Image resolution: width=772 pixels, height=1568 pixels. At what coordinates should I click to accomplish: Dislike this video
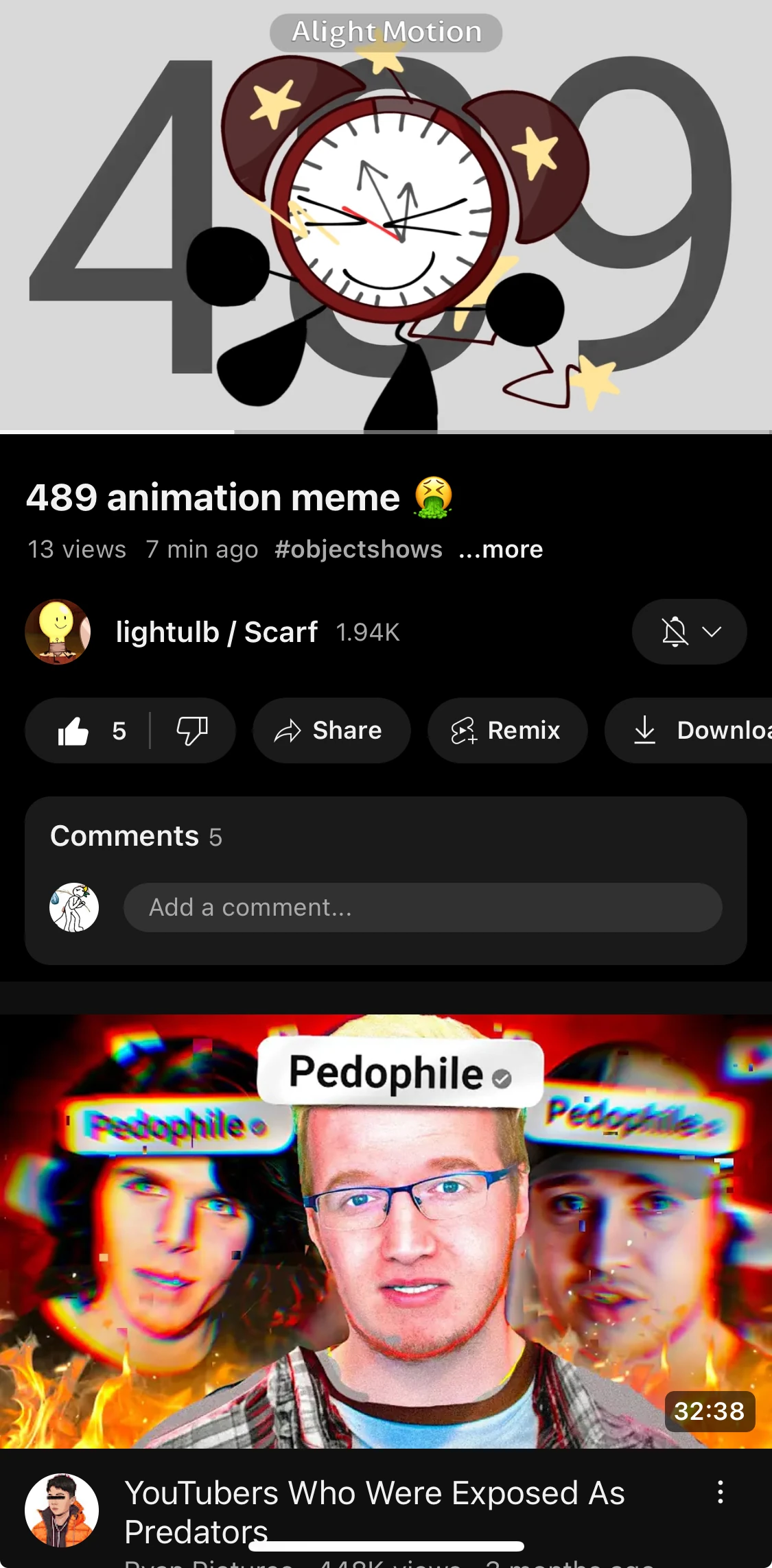coord(192,731)
